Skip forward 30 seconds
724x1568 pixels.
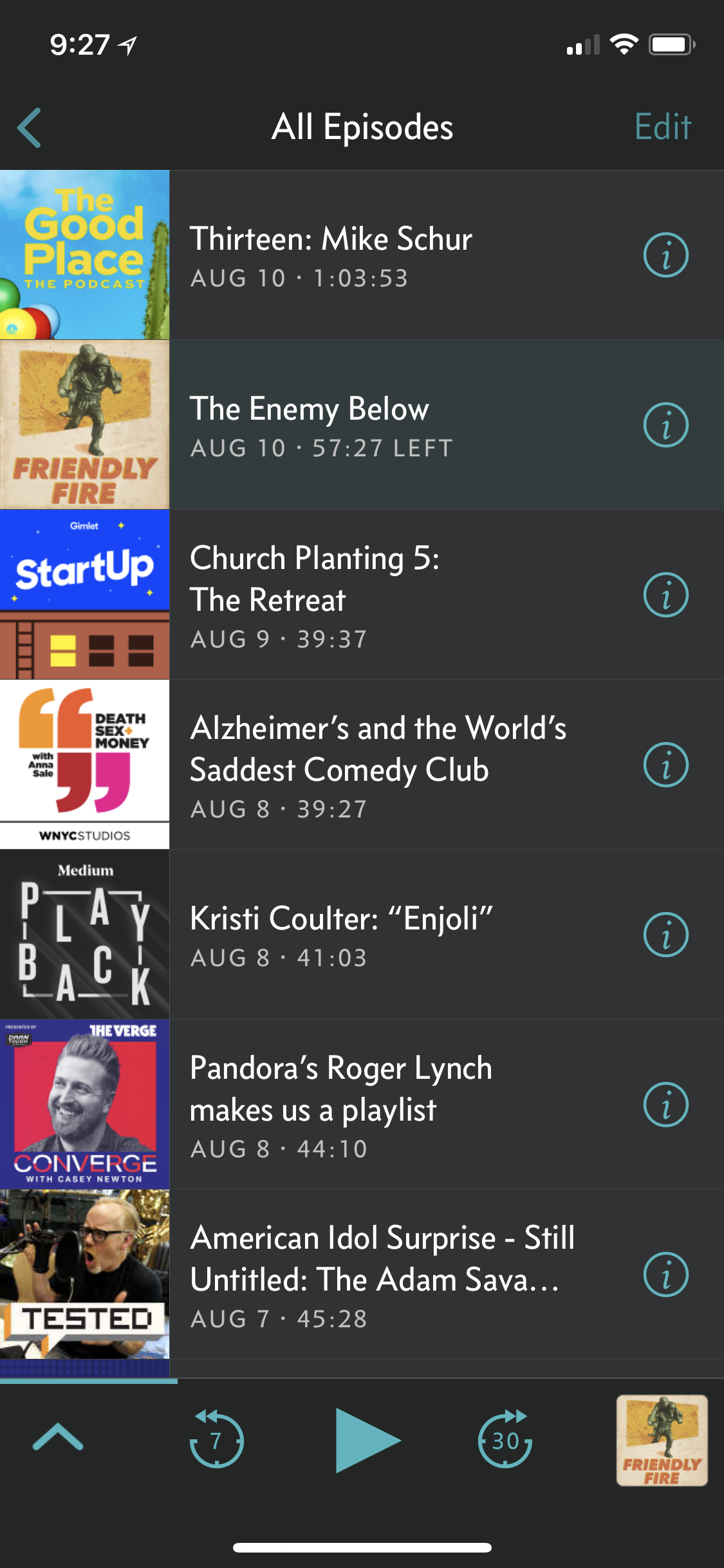[x=505, y=1441]
